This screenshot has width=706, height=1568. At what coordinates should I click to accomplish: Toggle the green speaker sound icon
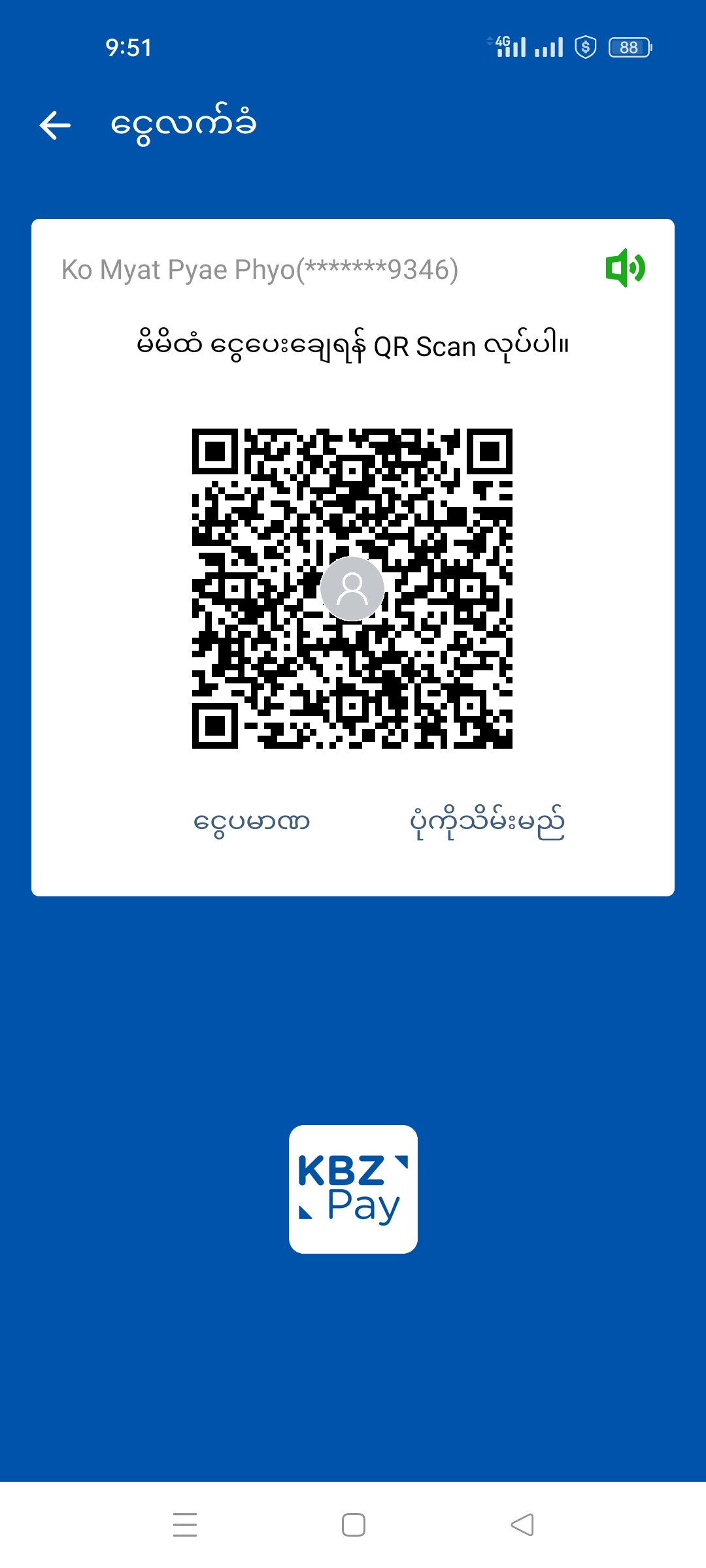(x=625, y=268)
